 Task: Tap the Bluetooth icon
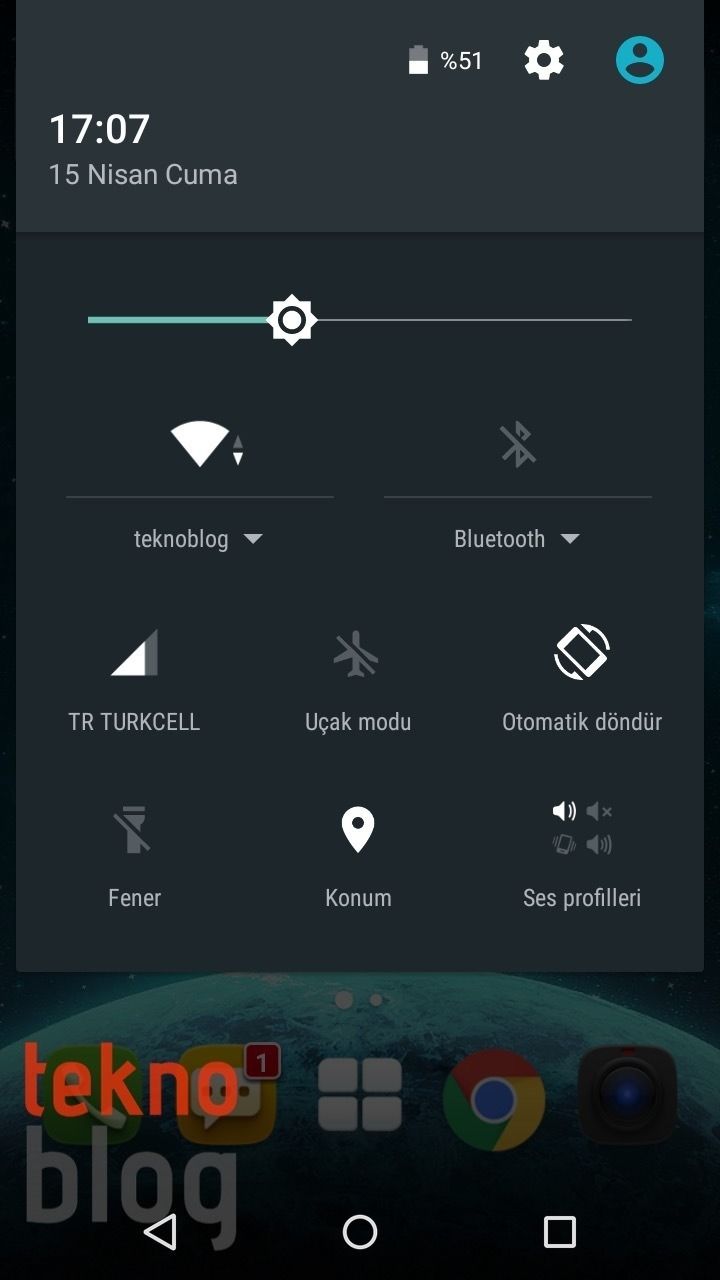(516, 443)
